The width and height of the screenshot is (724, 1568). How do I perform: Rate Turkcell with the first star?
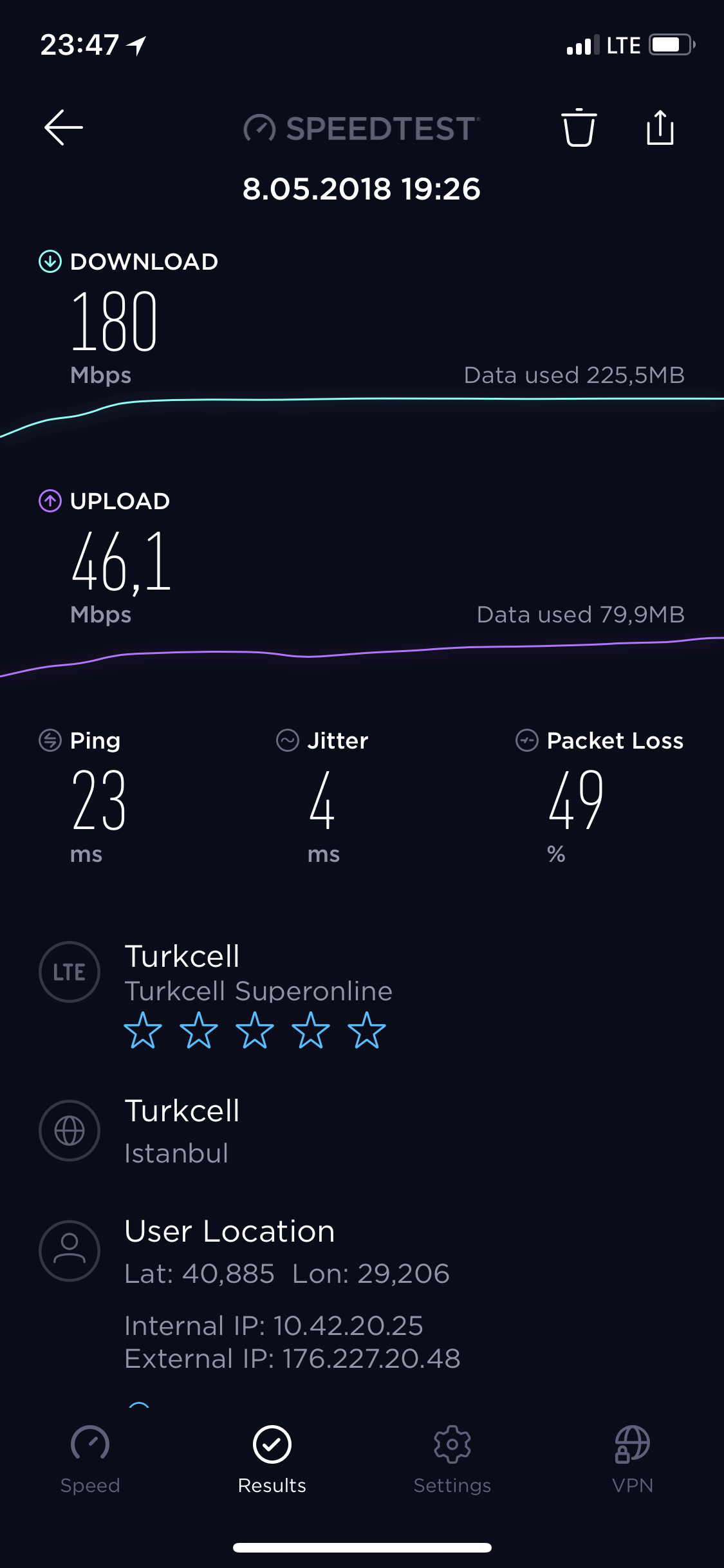tap(143, 1031)
